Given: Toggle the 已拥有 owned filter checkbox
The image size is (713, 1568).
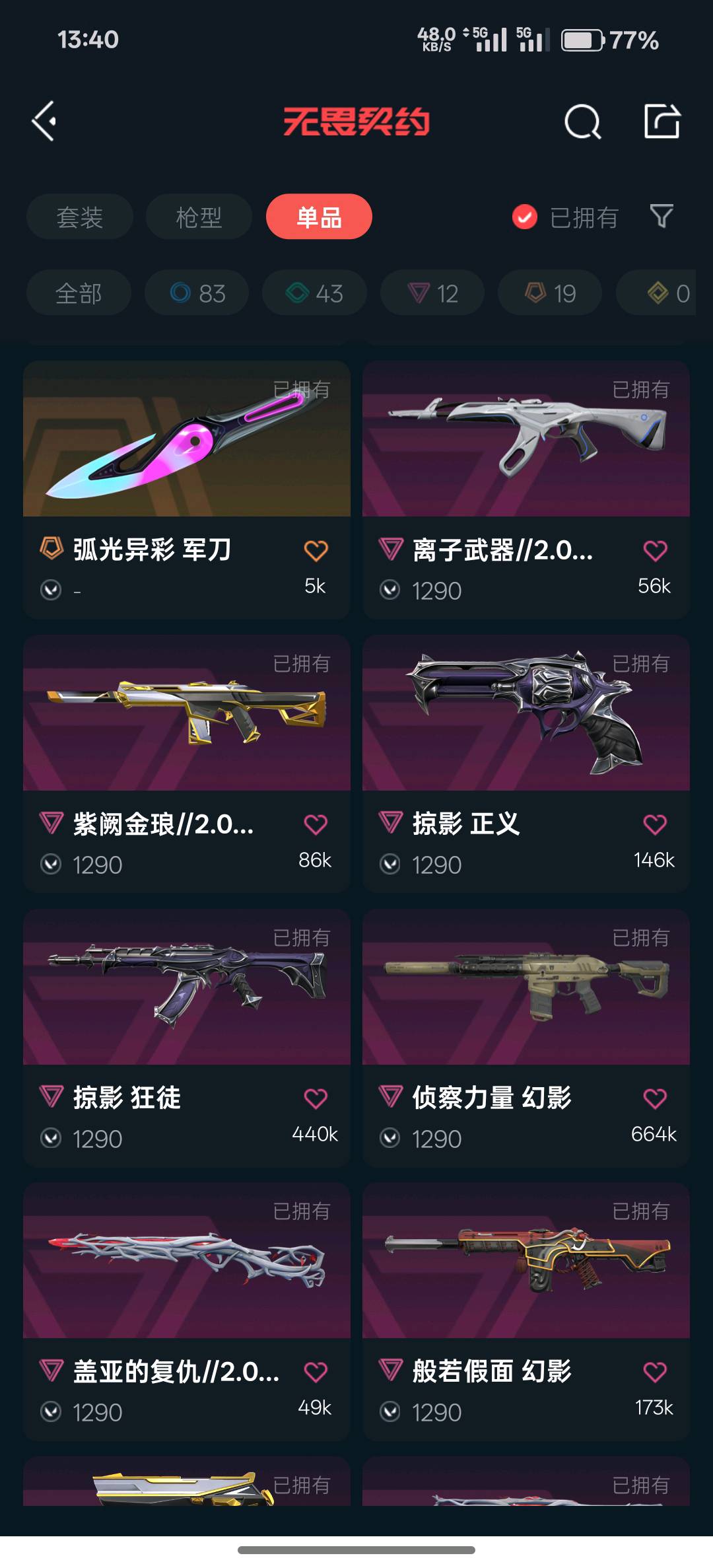Looking at the screenshot, I should pos(525,217).
